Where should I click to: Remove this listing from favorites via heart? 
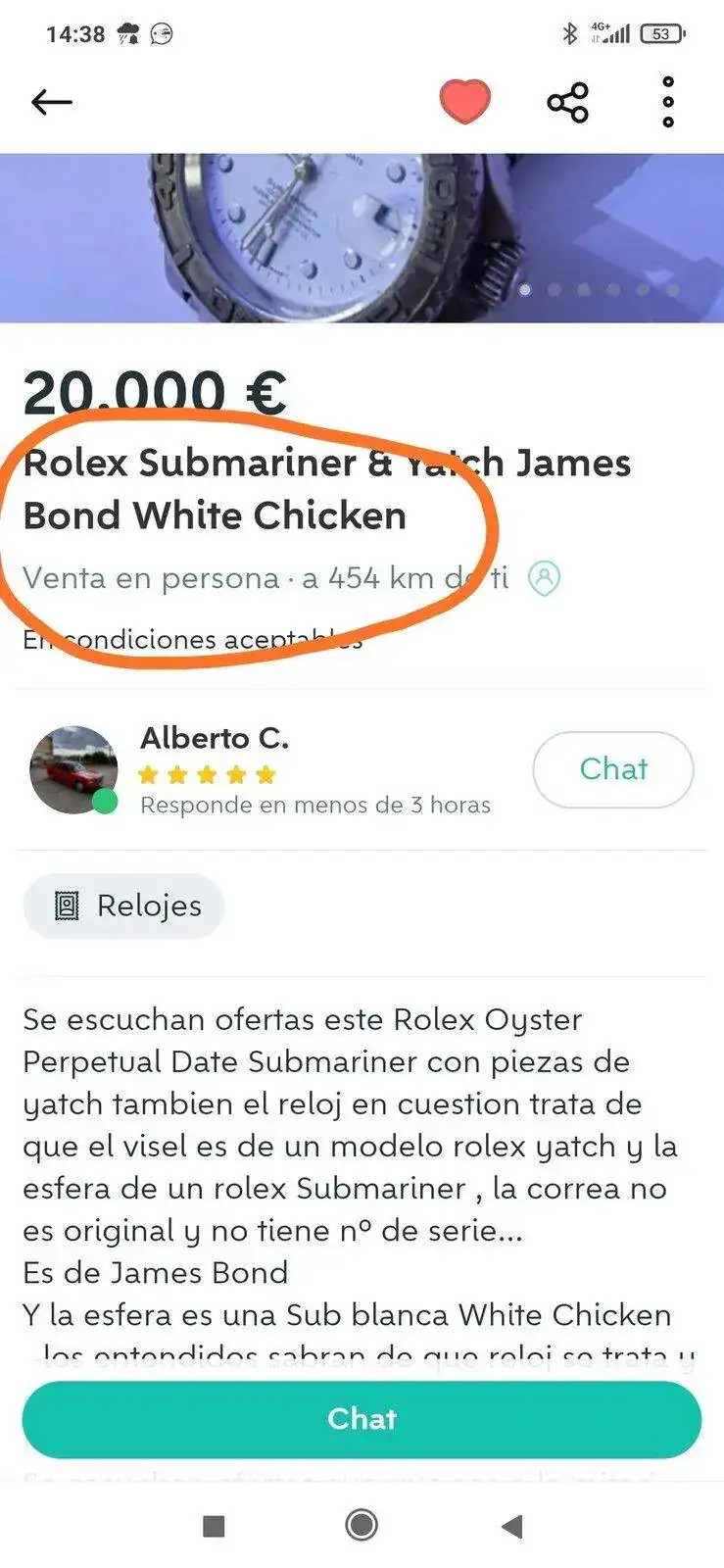[x=464, y=102]
